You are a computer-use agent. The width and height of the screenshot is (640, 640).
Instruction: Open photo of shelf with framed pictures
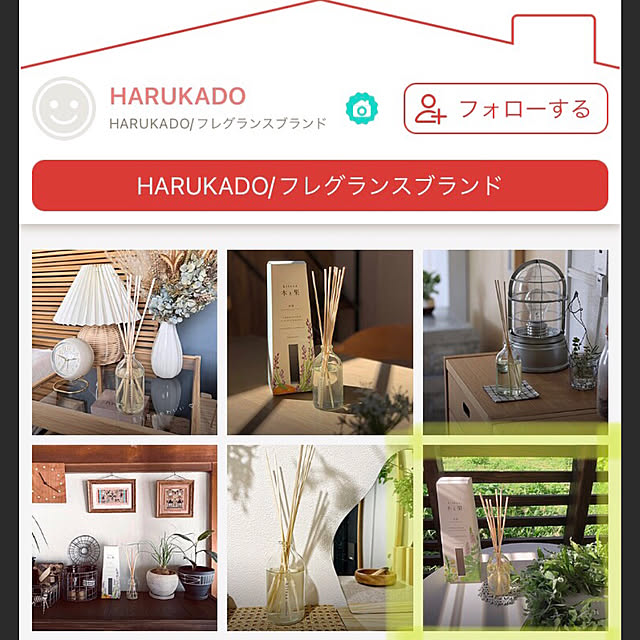coord(124,537)
